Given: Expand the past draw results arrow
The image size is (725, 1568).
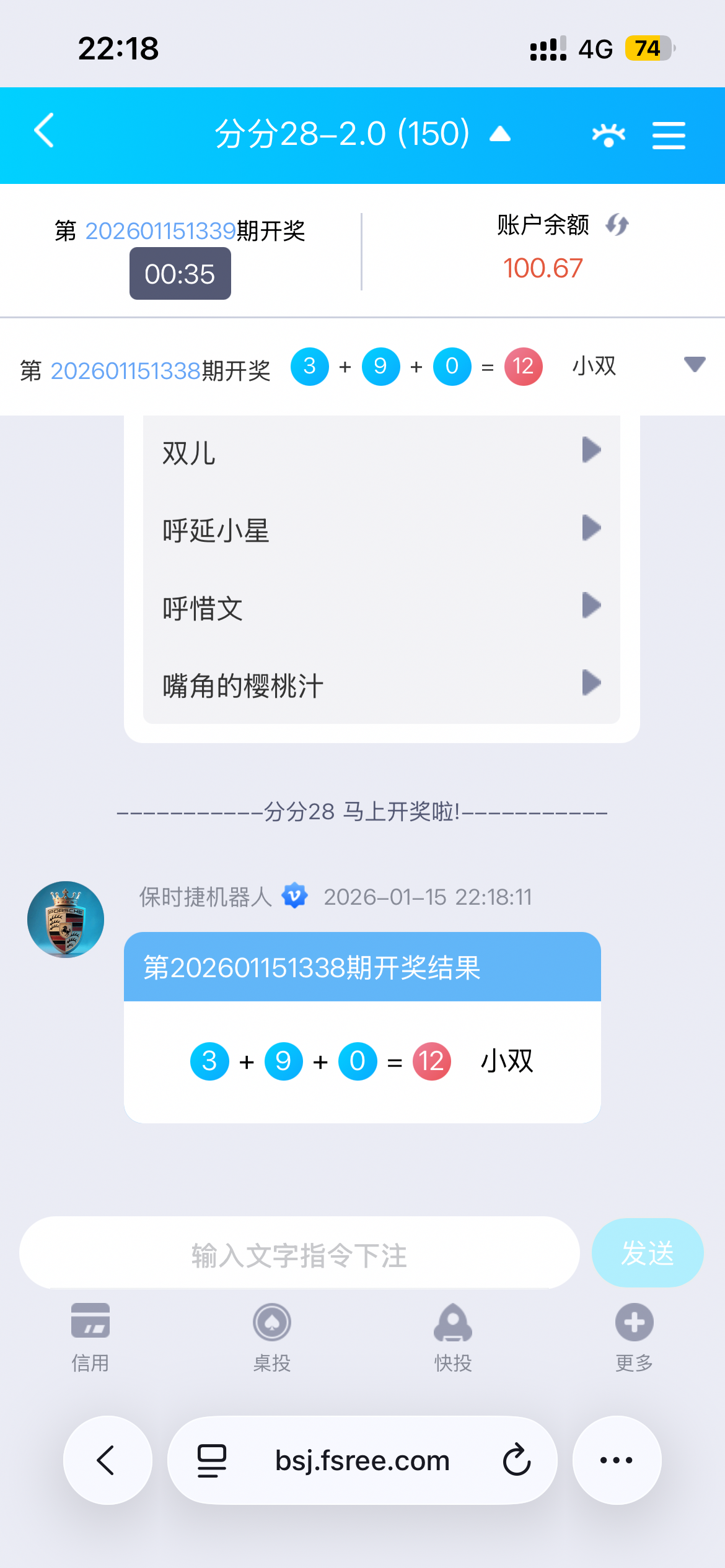Looking at the screenshot, I should (x=694, y=365).
